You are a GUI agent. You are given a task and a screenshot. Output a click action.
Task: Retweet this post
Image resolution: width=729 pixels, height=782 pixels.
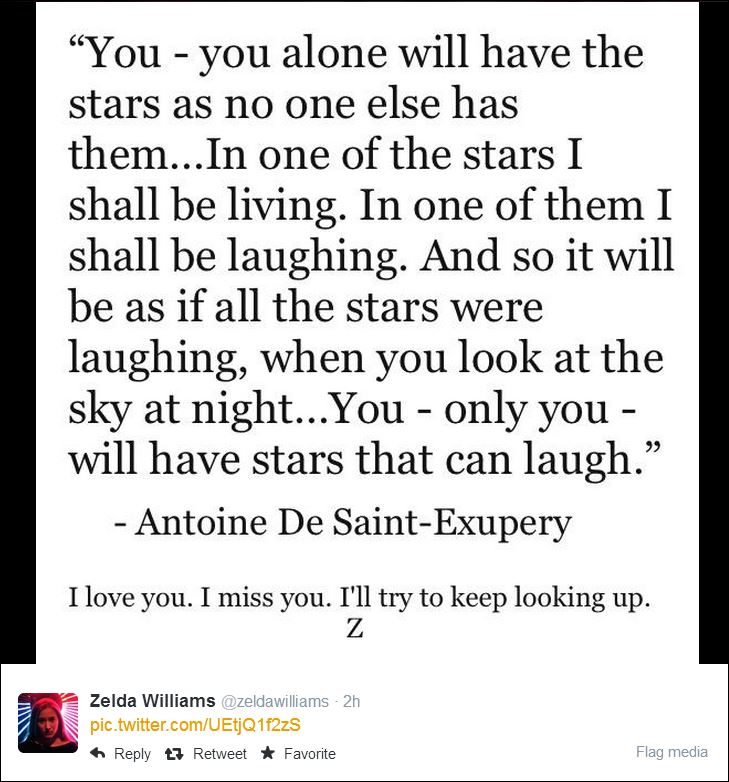pyautogui.click(x=208, y=753)
